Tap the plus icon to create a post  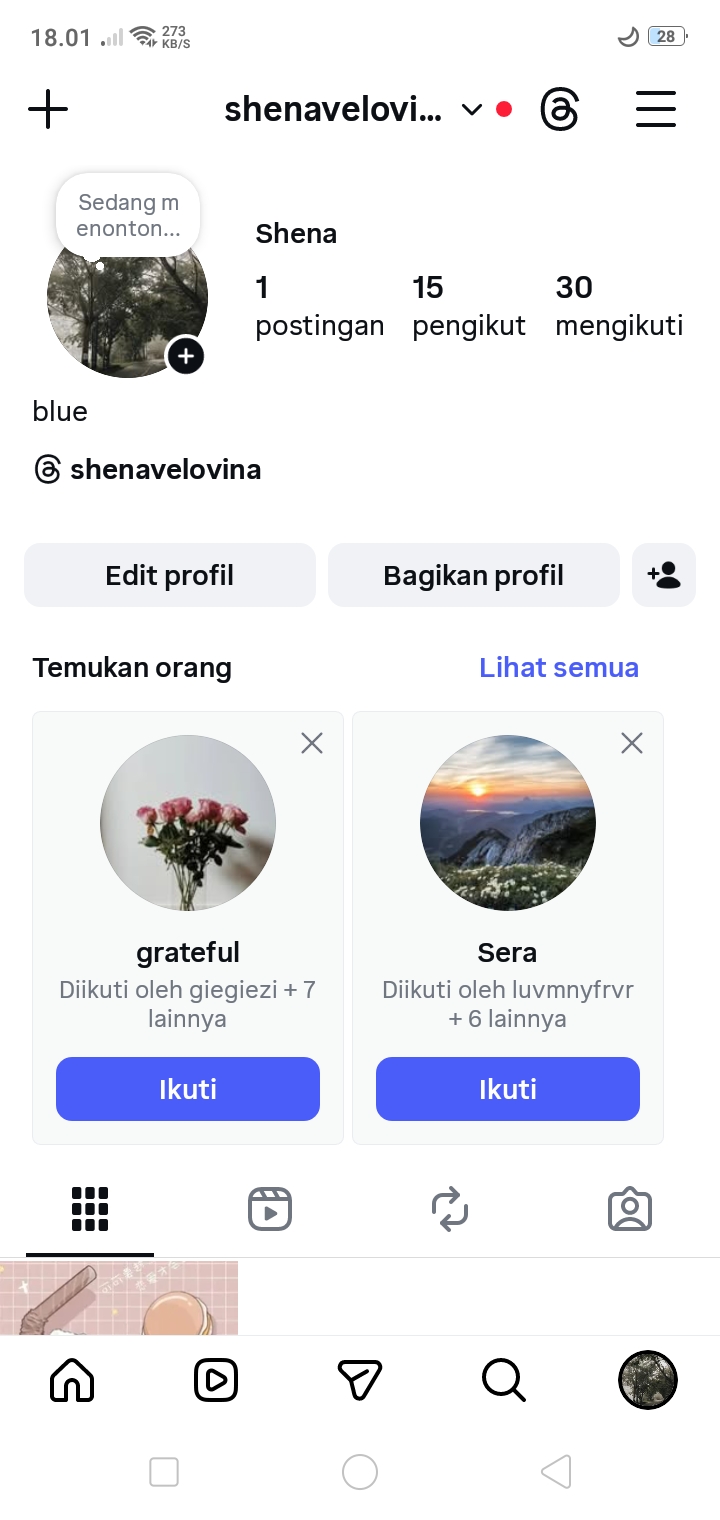coord(48,109)
